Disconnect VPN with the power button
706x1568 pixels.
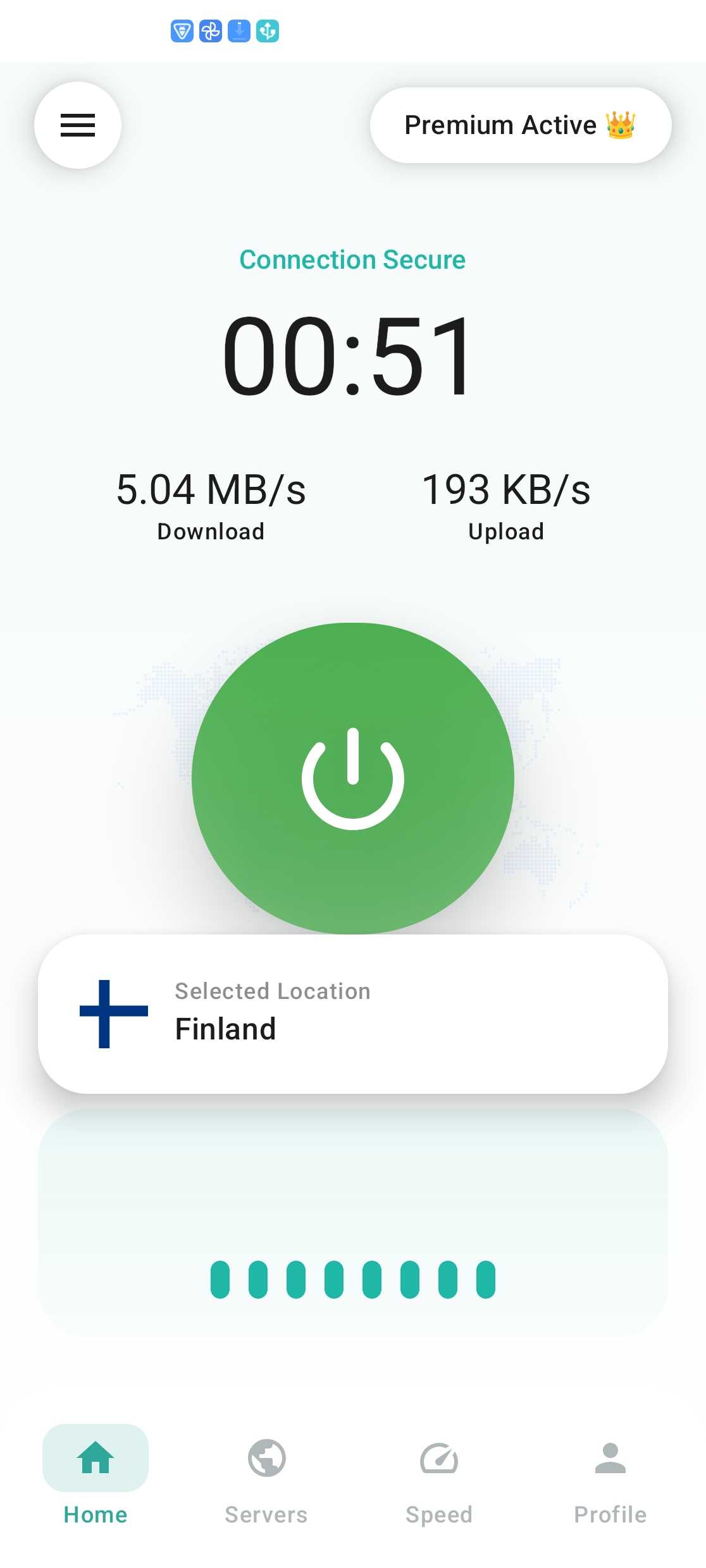tap(353, 778)
